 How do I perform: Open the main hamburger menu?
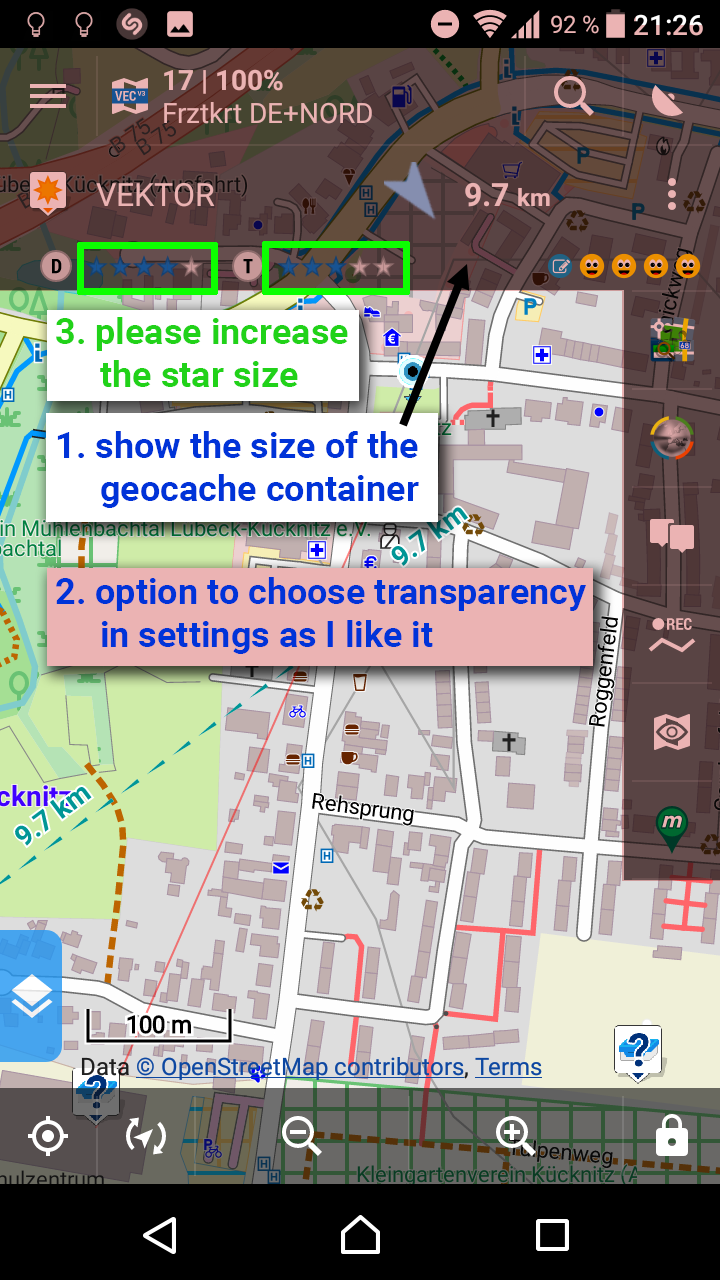tap(48, 96)
